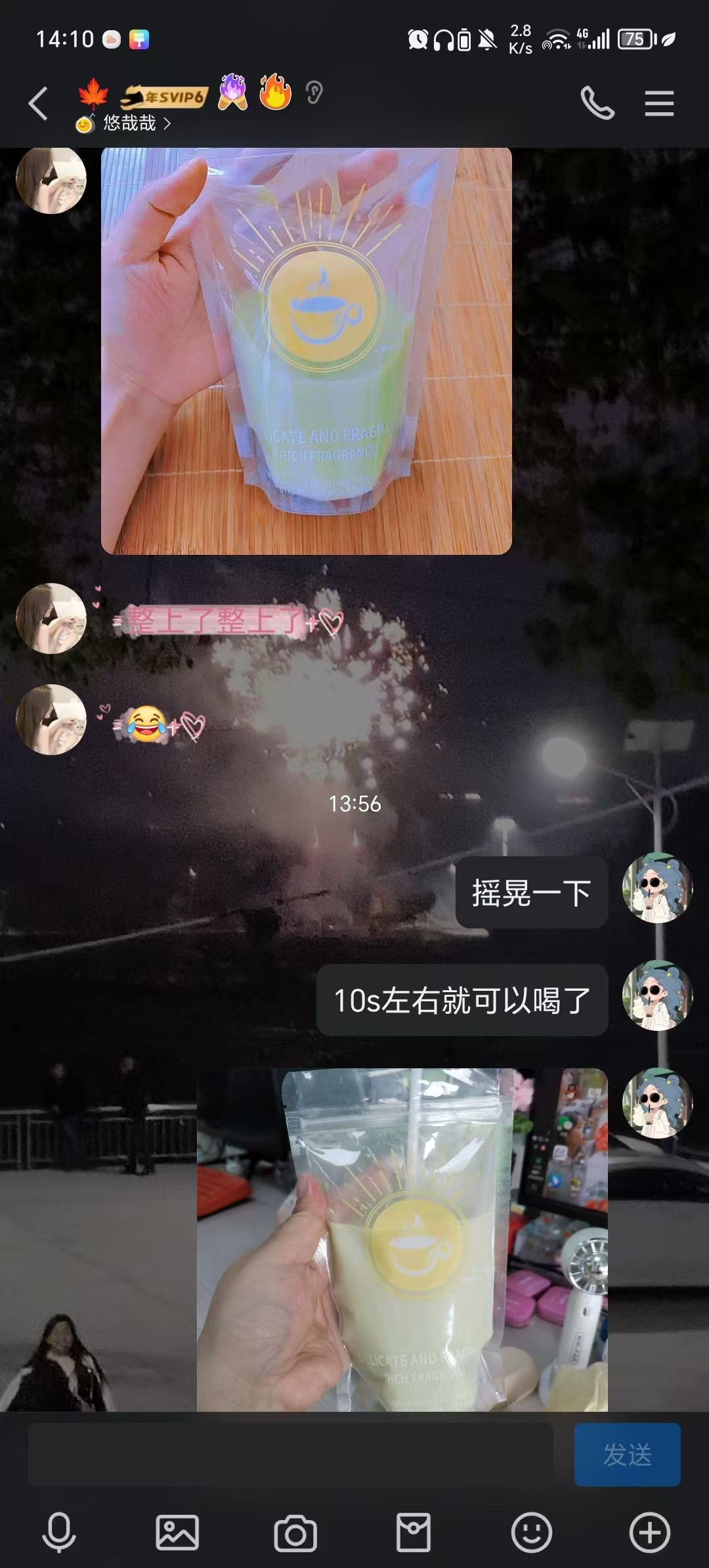Open the photo gallery picker
This screenshot has height=1568, width=709.
[x=177, y=1533]
